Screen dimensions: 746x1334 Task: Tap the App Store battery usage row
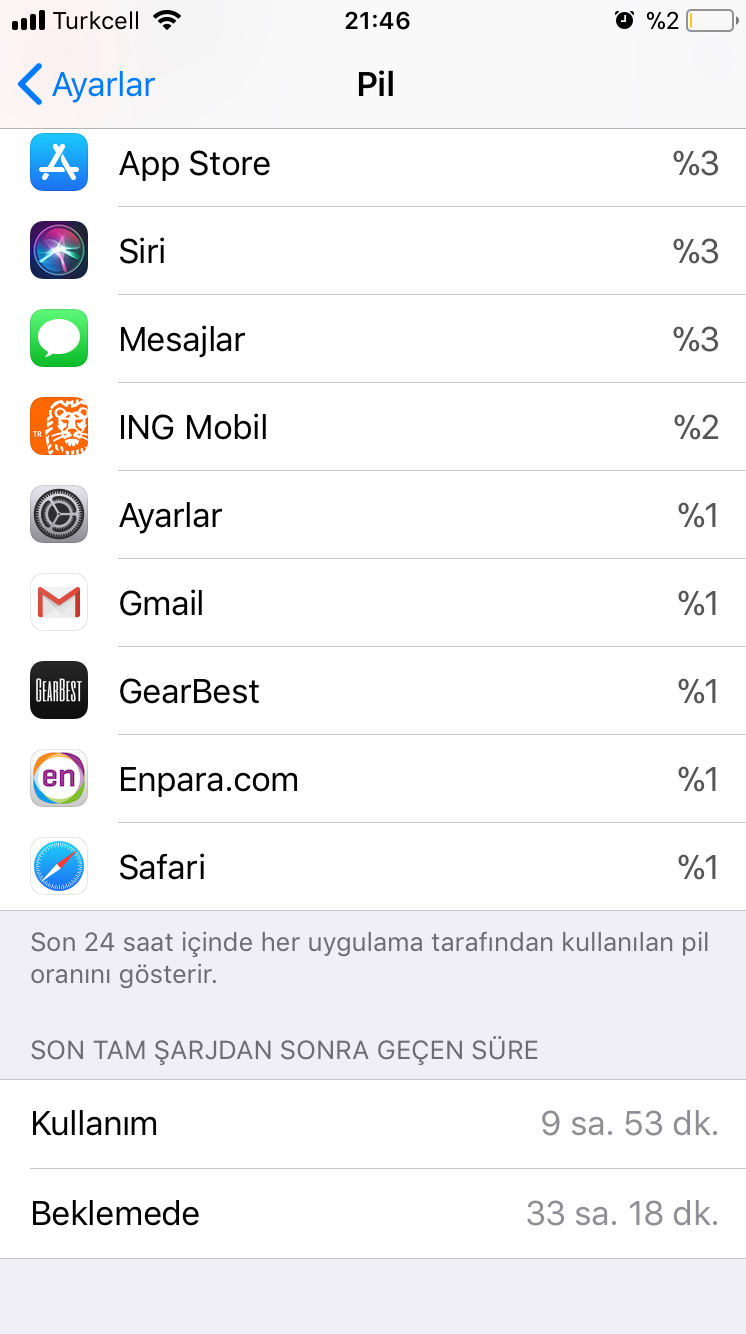pos(373,163)
